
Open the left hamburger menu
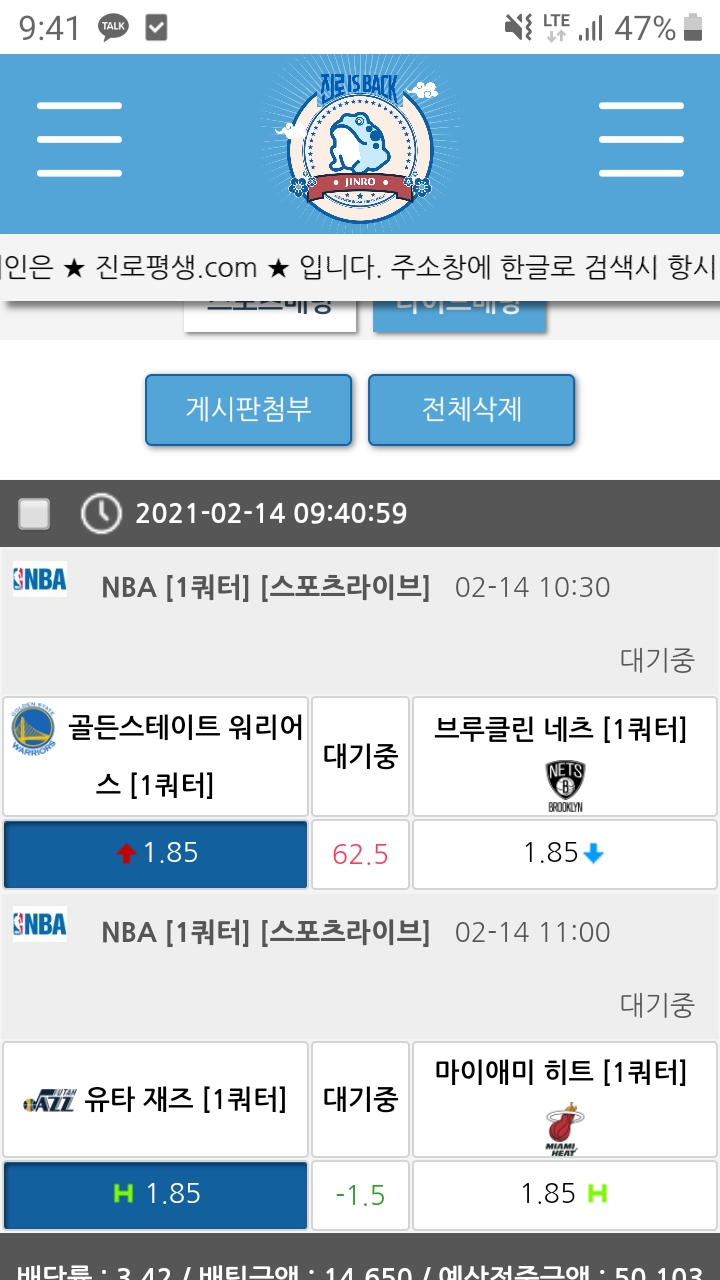79,139
